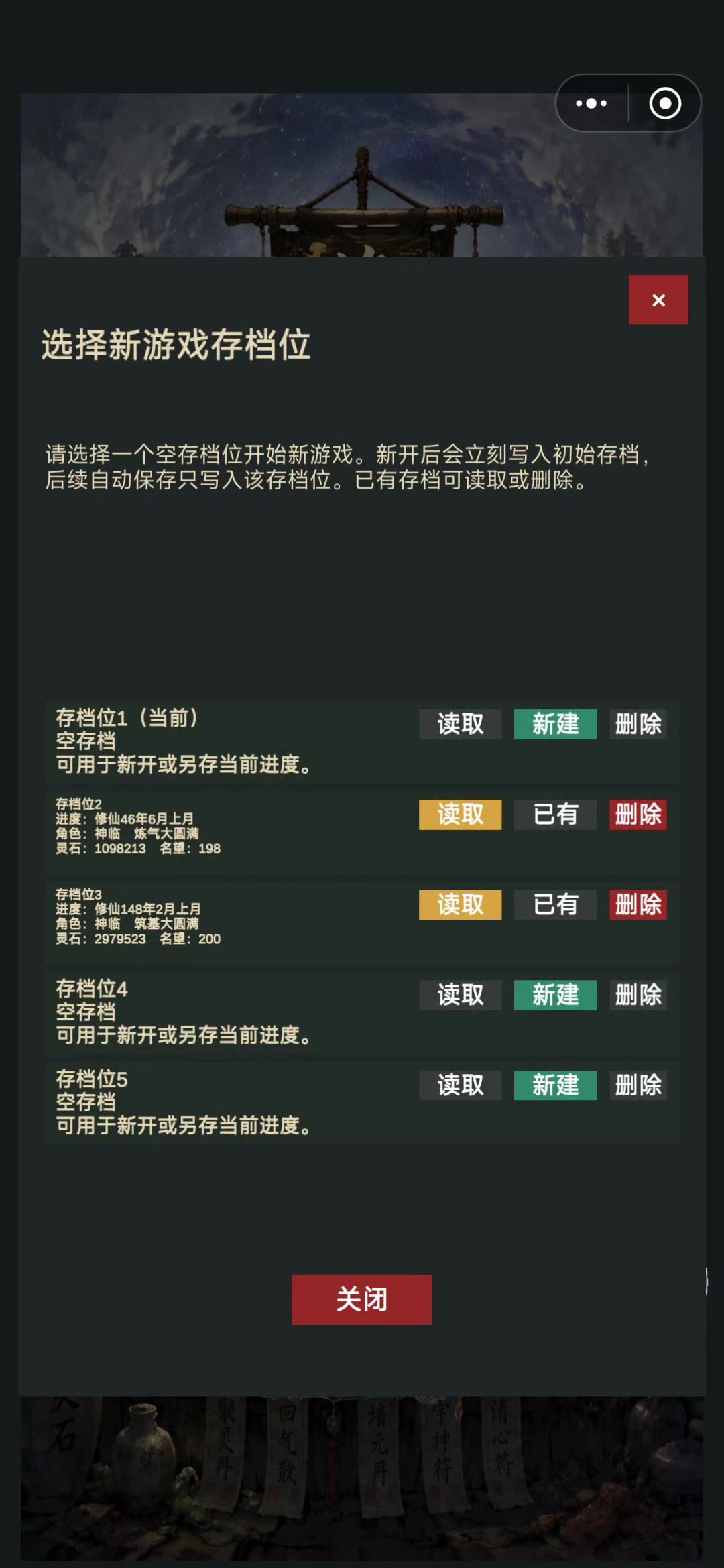724x1568 pixels.
Task: Tap 删除 for 存档位5
Action: tap(638, 1085)
